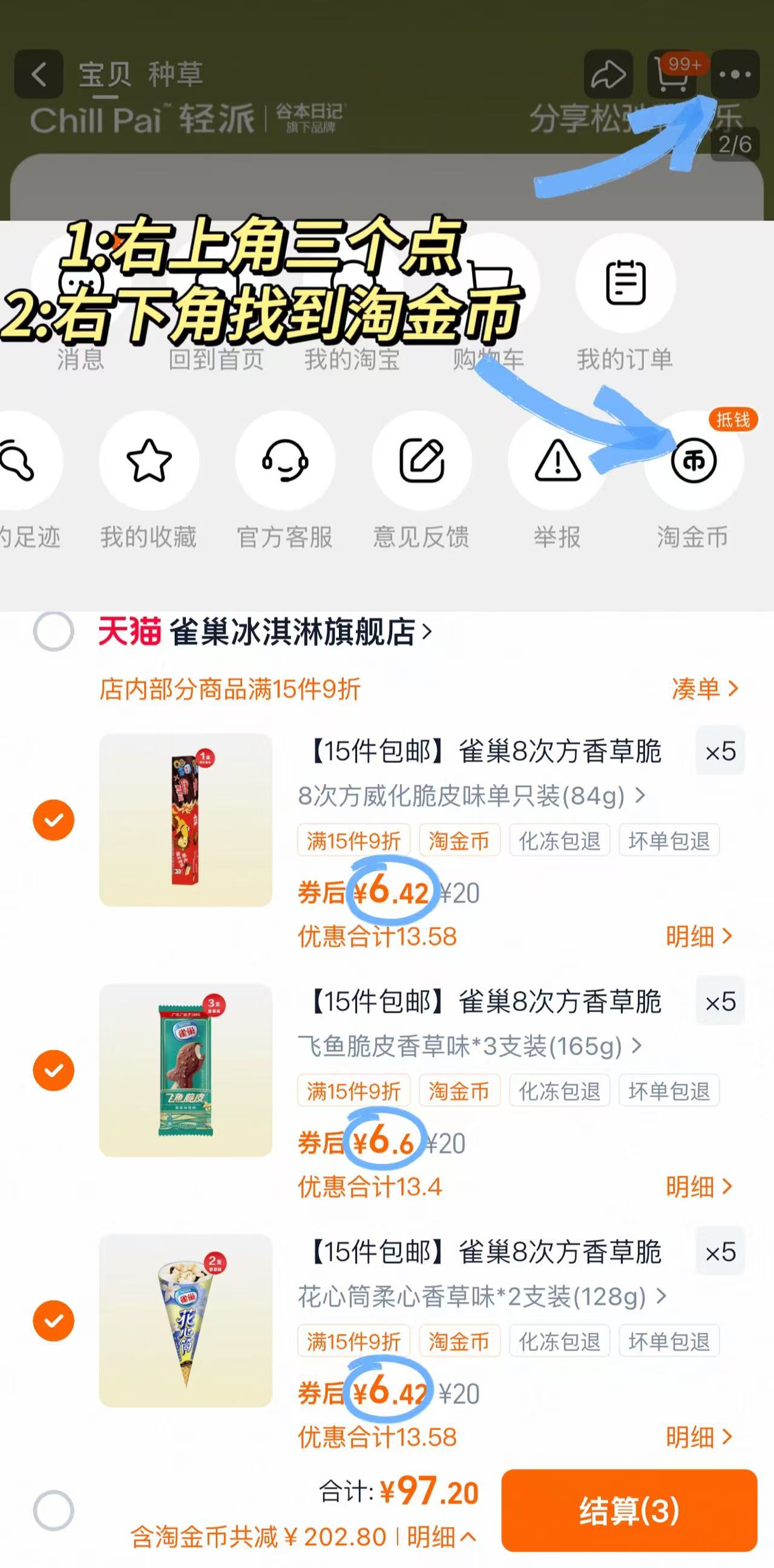
Task: Open the 举报 report icon
Action: pos(556,462)
